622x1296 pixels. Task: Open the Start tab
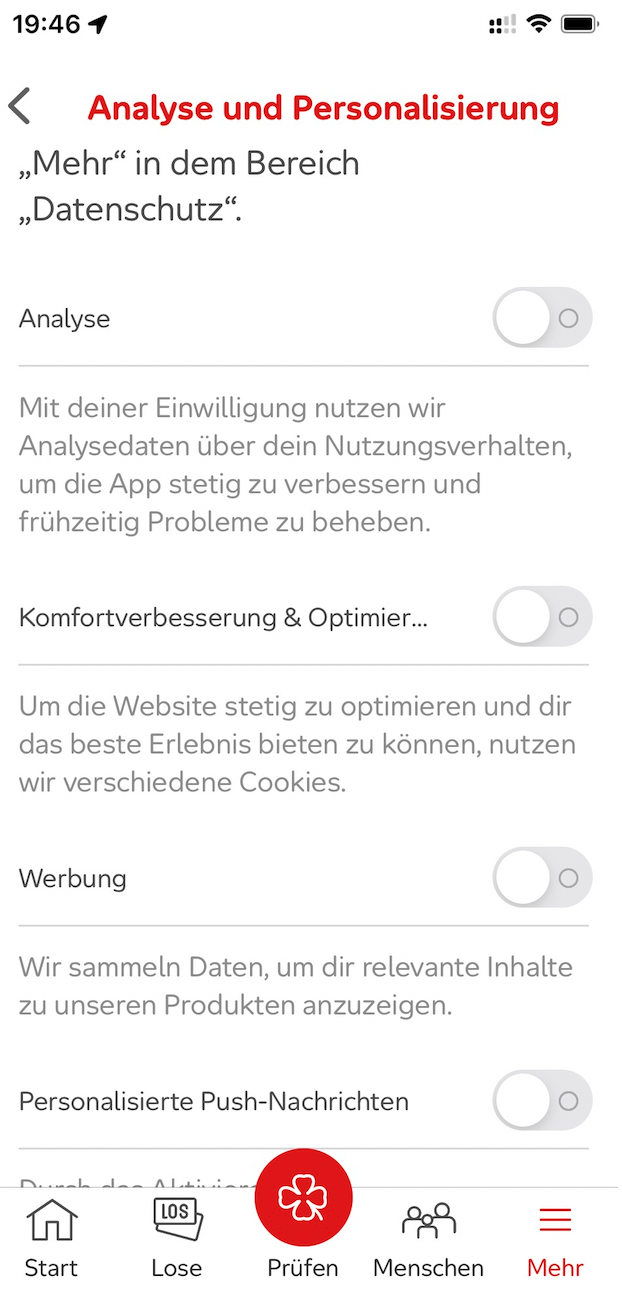[52, 1240]
